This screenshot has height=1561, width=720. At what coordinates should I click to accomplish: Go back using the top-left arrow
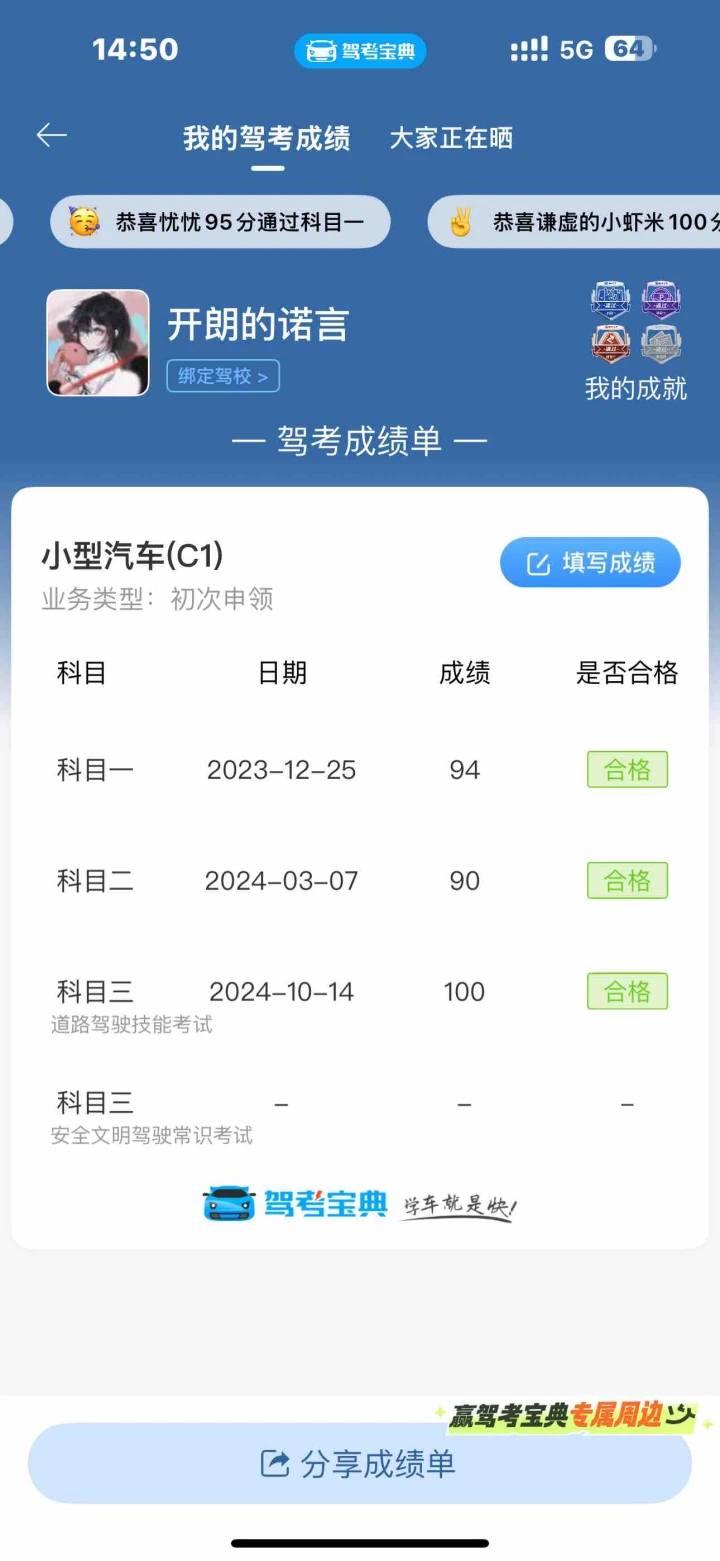[x=52, y=136]
